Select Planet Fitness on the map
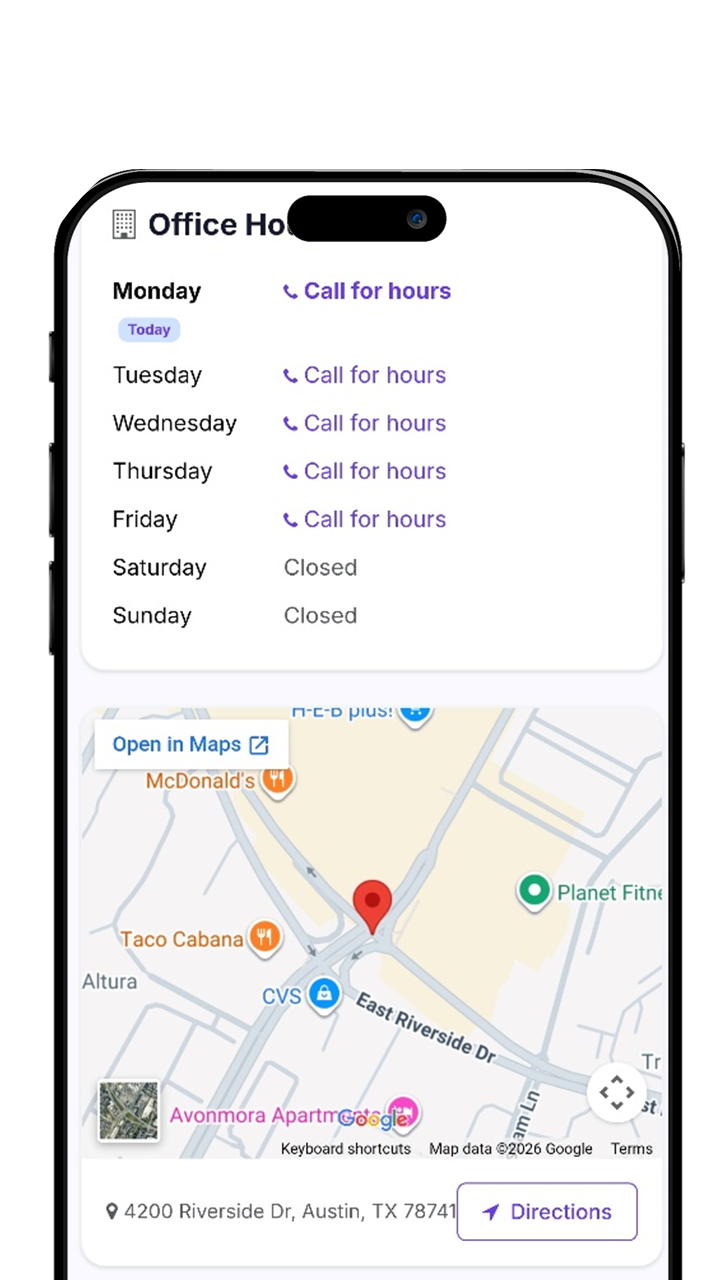 [534, 891]
